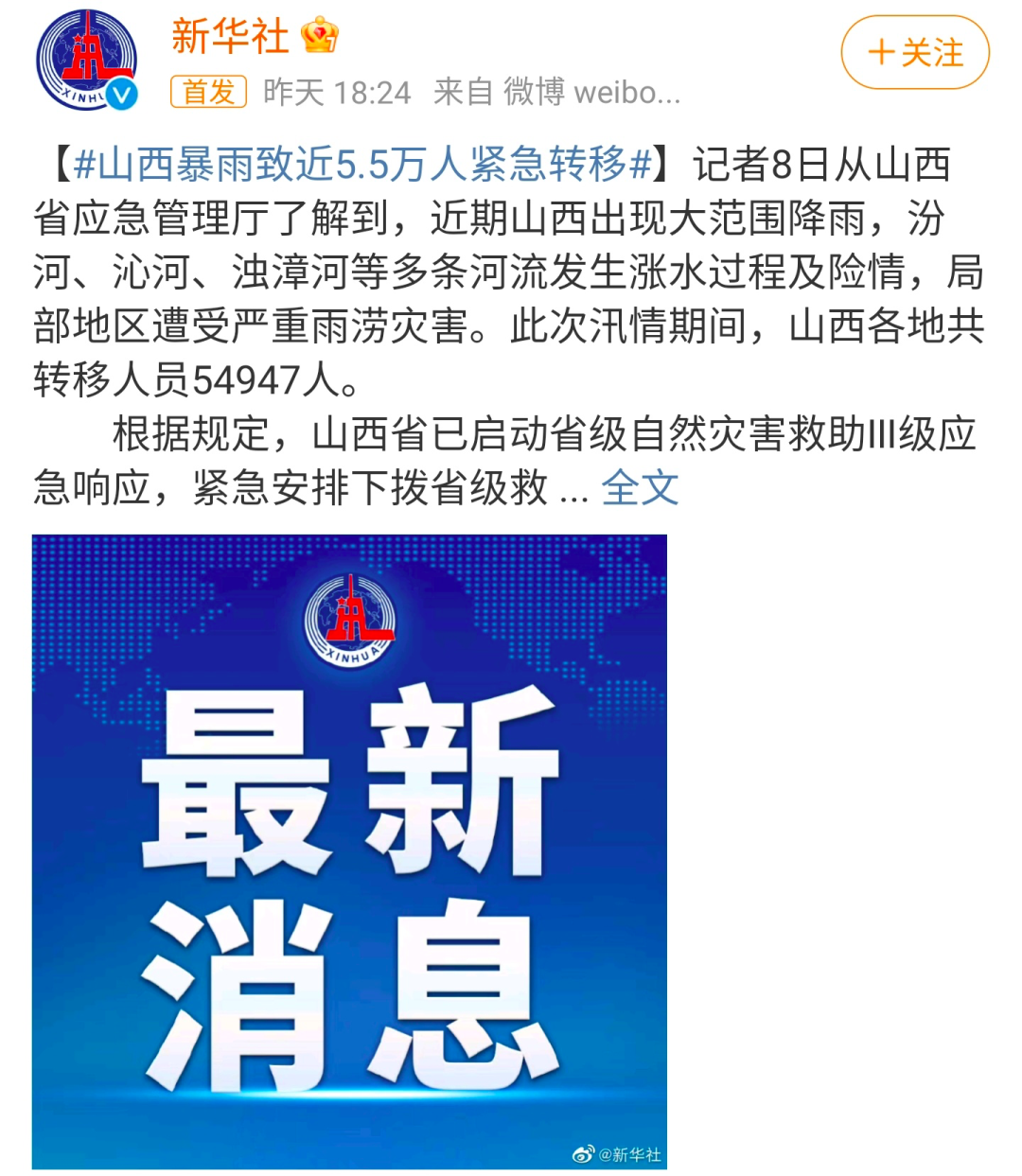Open the 新华社 account name
Image resolution: width=1022 pixels, height=1176 pixels.
coord(230,36)
